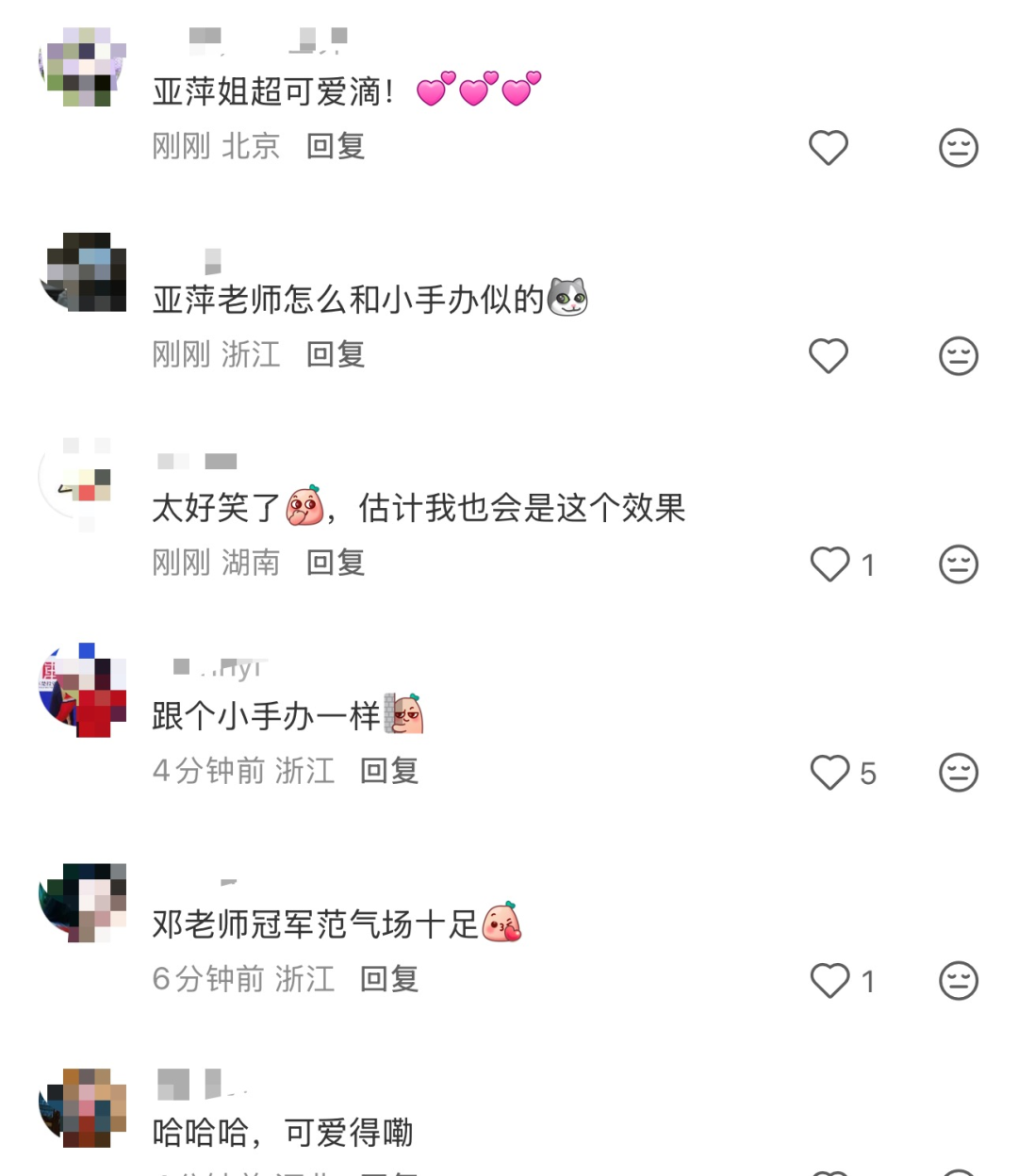This screenshot has width=1018, height=1176.
Task: Reply to the comment 邓老师冠军范气场十足
Action: (x=389, y=979)
